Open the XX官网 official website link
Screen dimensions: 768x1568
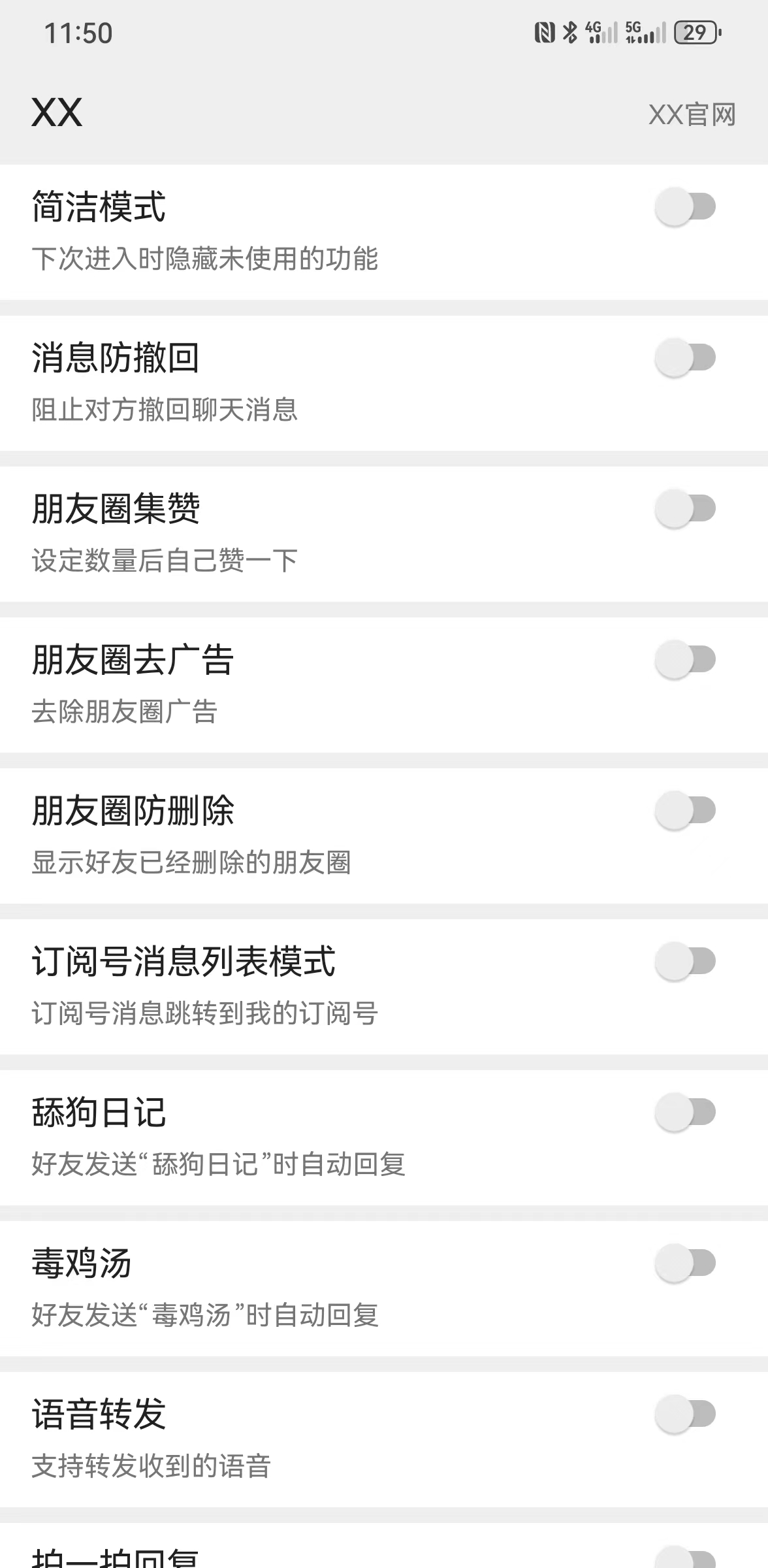[x=692, y=114]
